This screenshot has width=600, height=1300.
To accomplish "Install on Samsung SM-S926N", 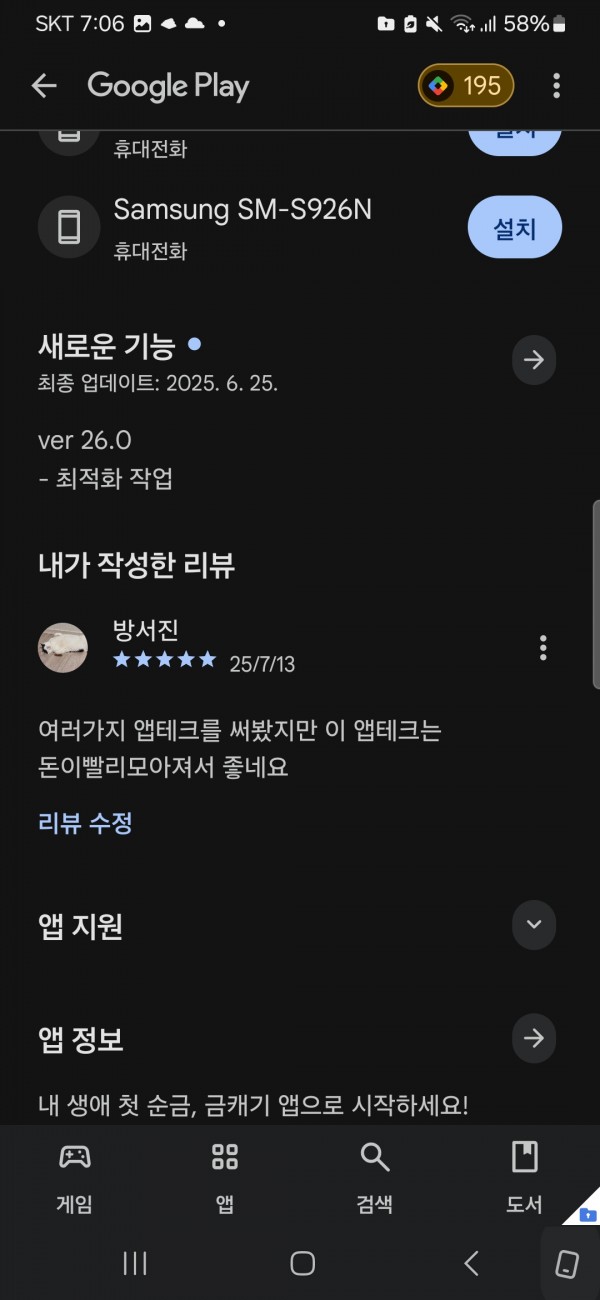I will [x=515, y=229].
